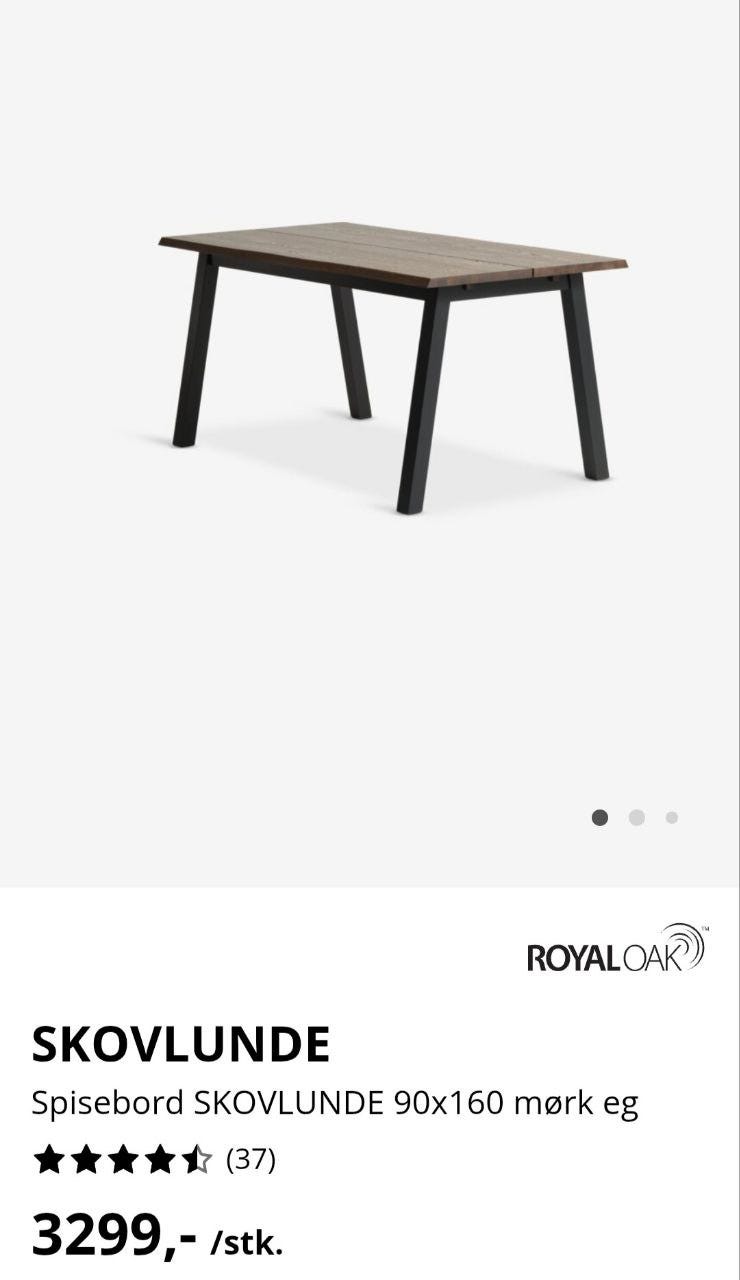Jump to the third image indicator dot
This screenshot has width=740, height=1280.
pyautogui.click(x=672, y=817)
